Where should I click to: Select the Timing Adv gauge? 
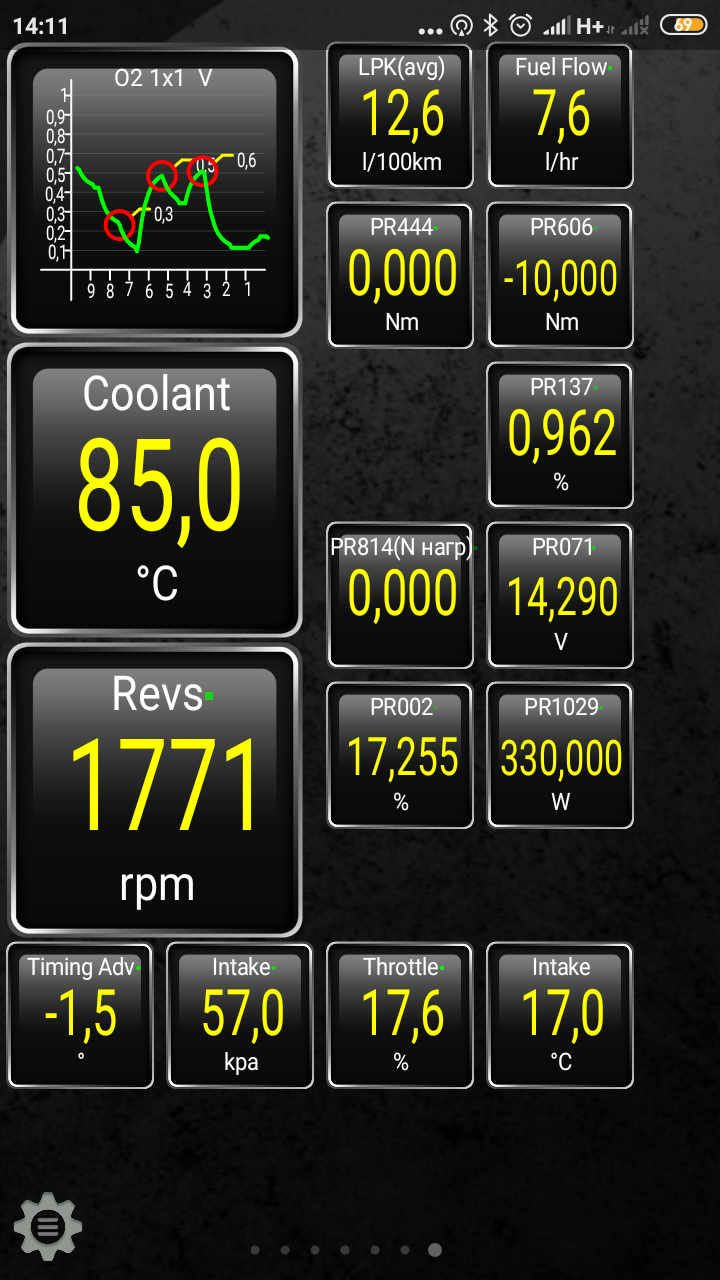81,1016
